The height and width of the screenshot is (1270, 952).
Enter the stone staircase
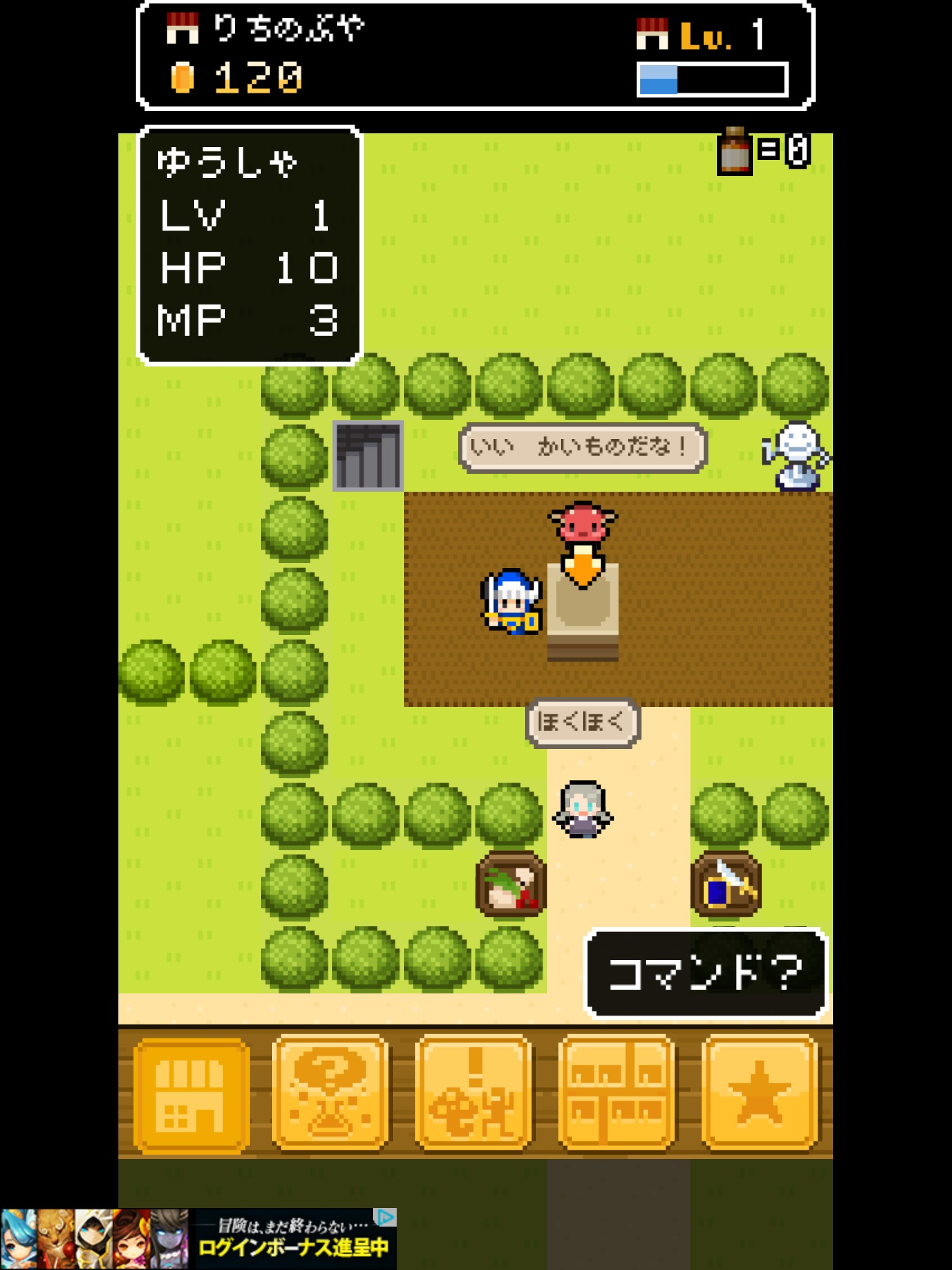point(368,456)
